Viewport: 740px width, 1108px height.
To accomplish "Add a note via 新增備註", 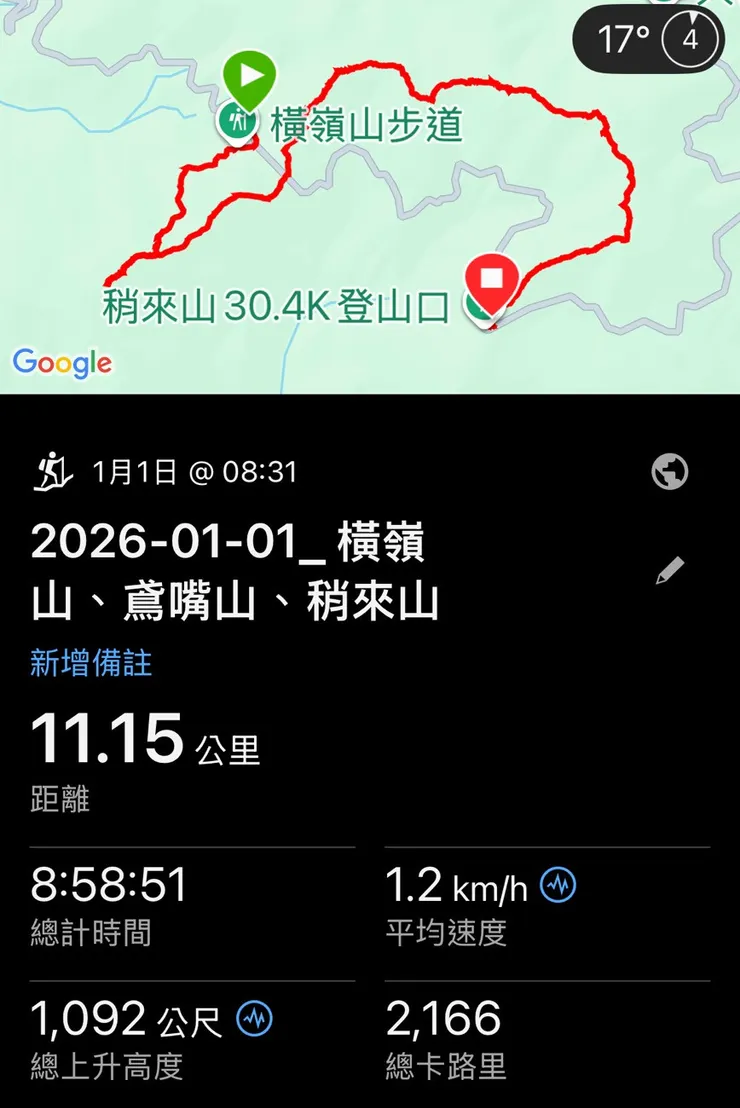I will 92,664.
